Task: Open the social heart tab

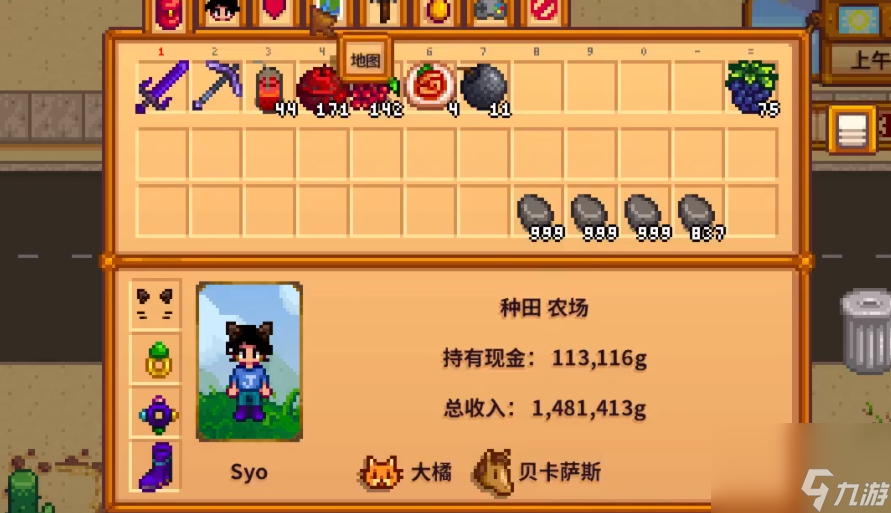Action: click(274, 13)
